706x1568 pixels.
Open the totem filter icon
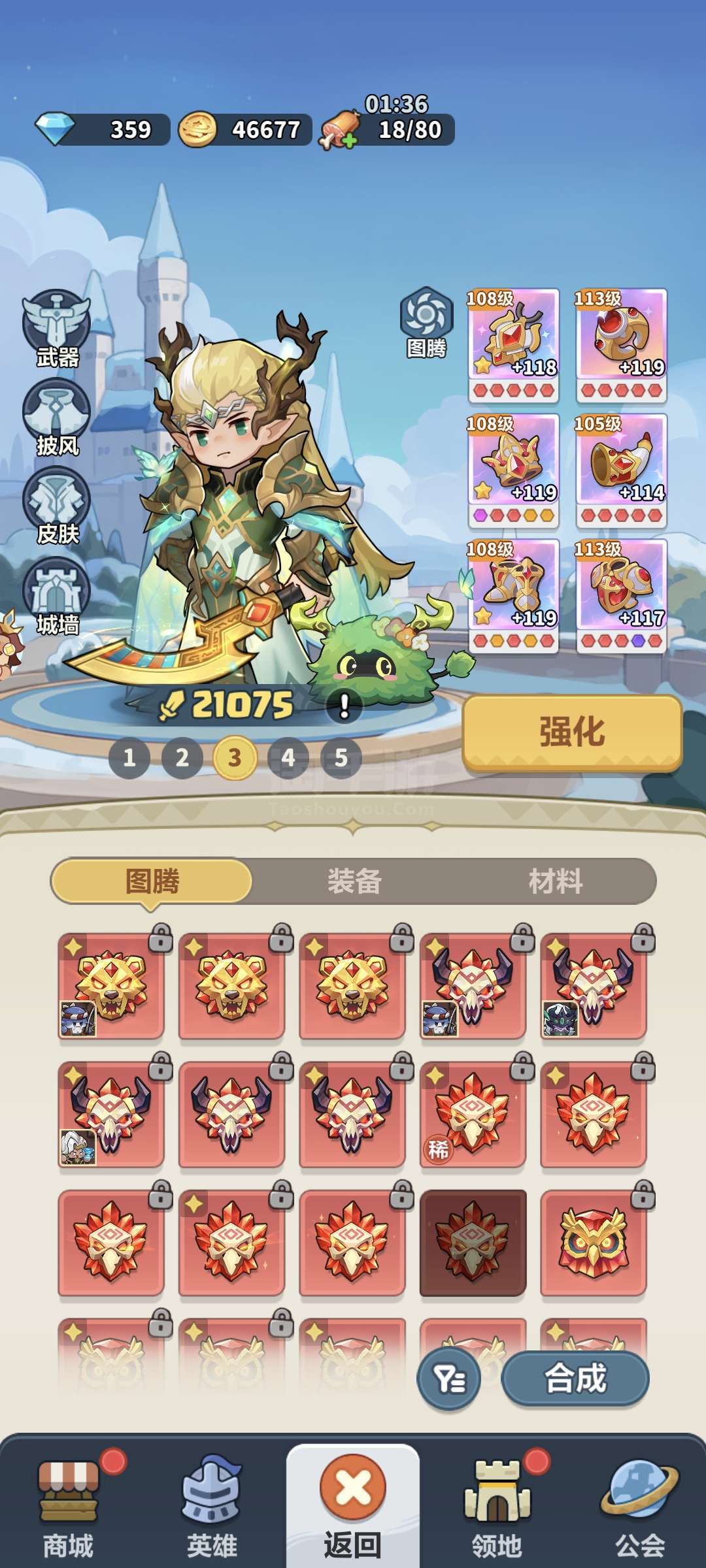point(449,1379)
